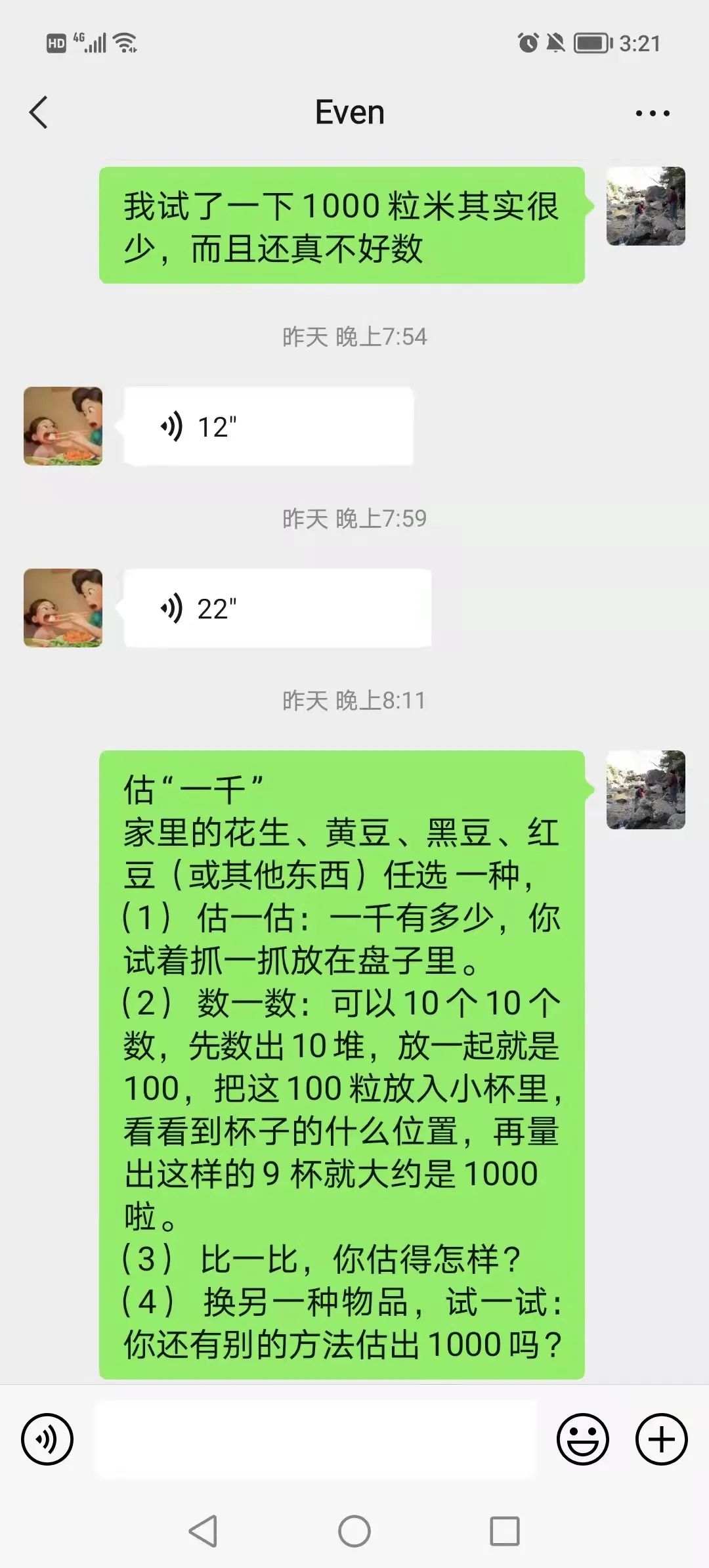Switch to voice input mode
The height and width of the screenshot is (1568, 709).
coord(47,1439)
